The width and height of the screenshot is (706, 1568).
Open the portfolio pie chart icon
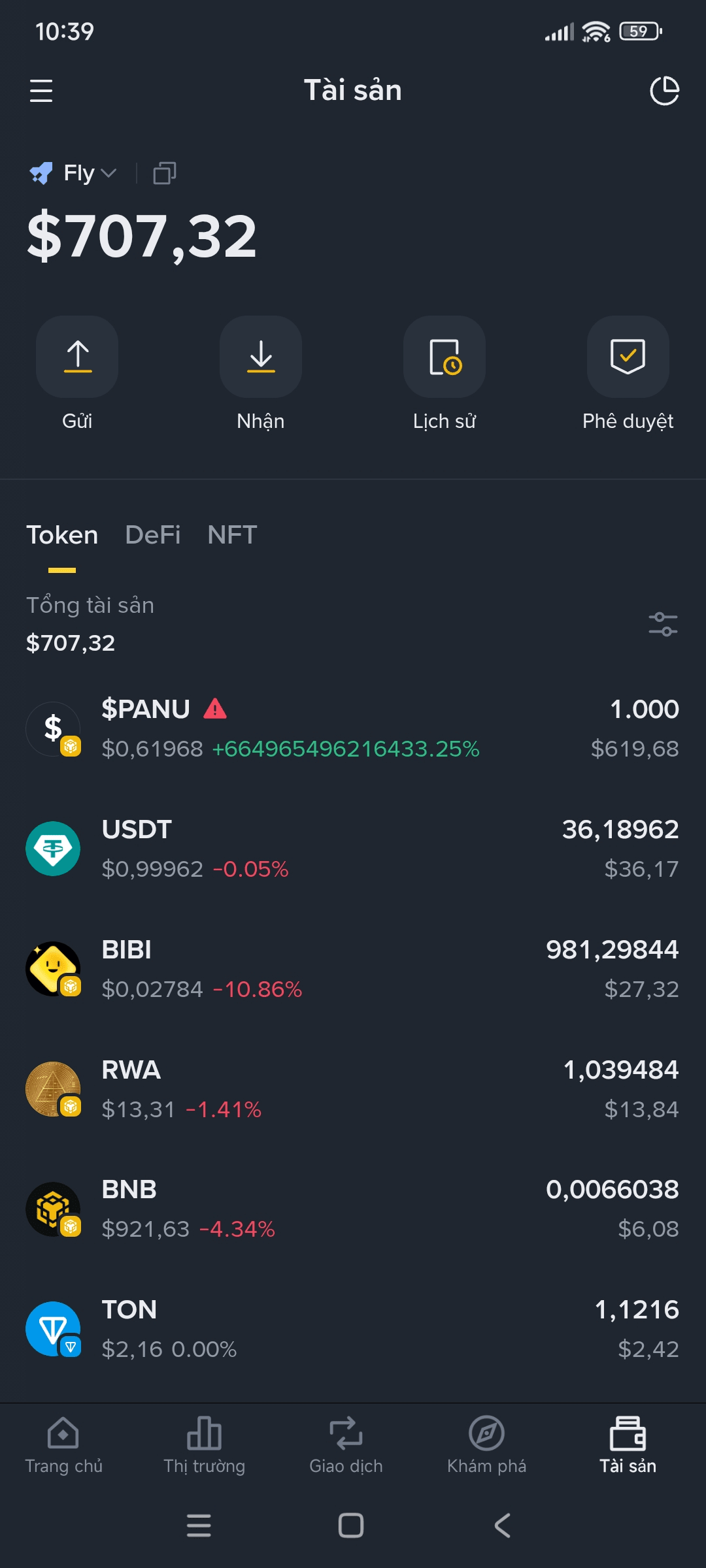tap(664, 91)
